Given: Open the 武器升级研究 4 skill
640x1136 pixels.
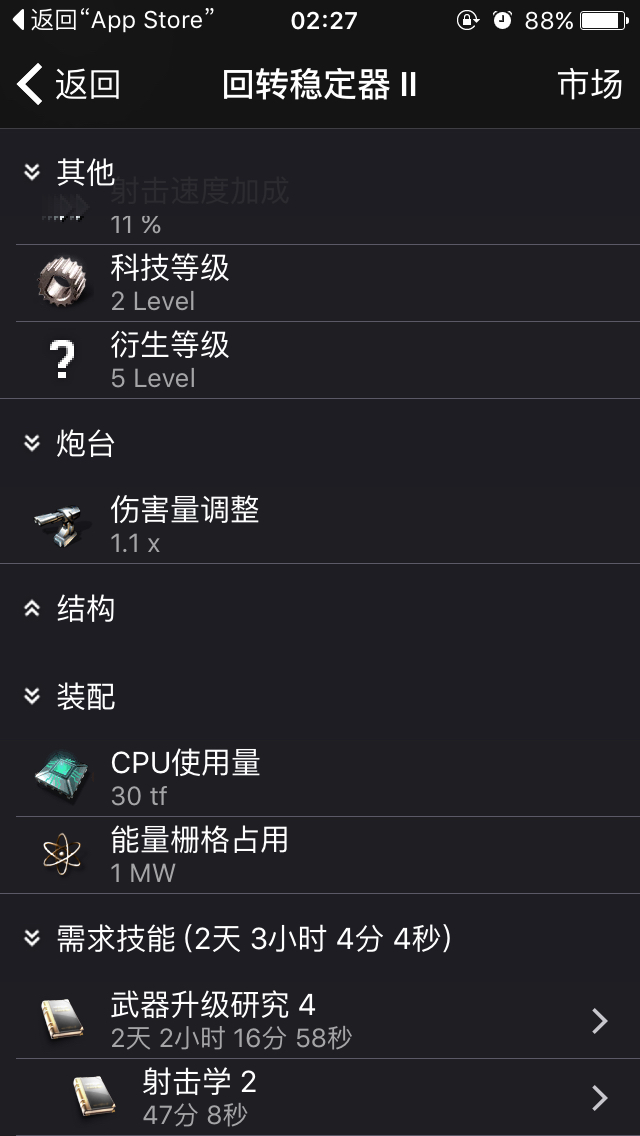Looking at the screenshot, I should click(320, 1020).
